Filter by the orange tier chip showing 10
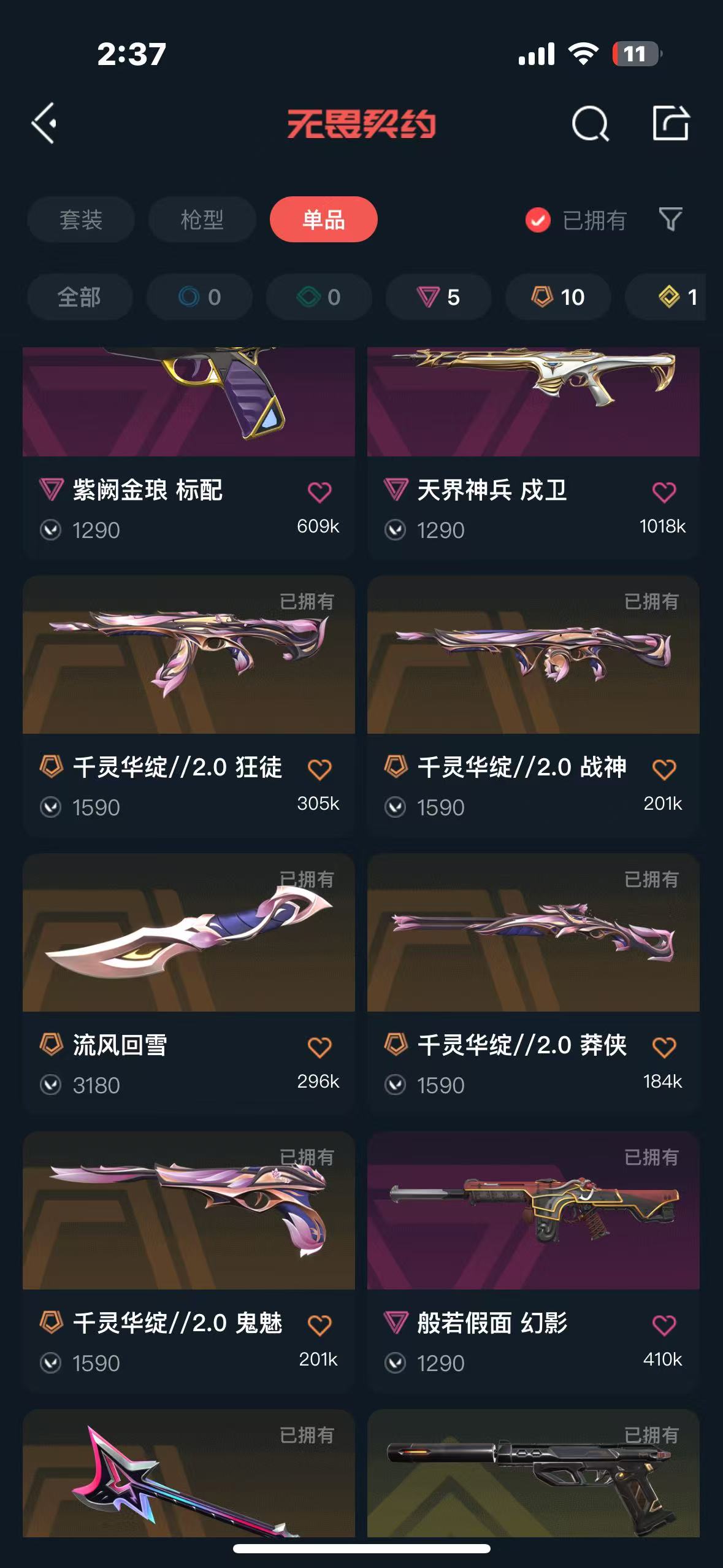 point(557,297)
